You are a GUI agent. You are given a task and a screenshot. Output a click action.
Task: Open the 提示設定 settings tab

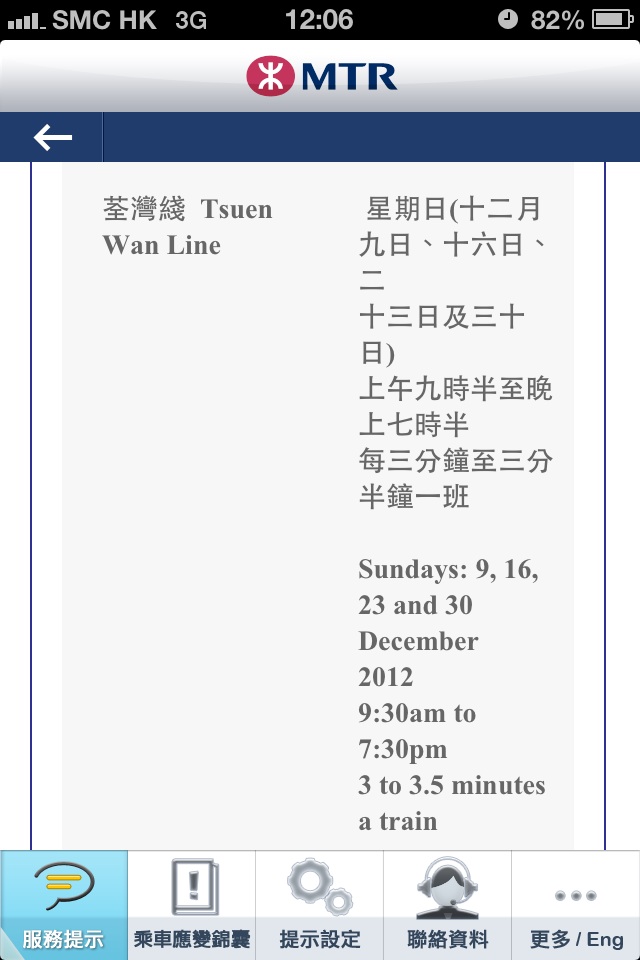[x=320, y=905]
